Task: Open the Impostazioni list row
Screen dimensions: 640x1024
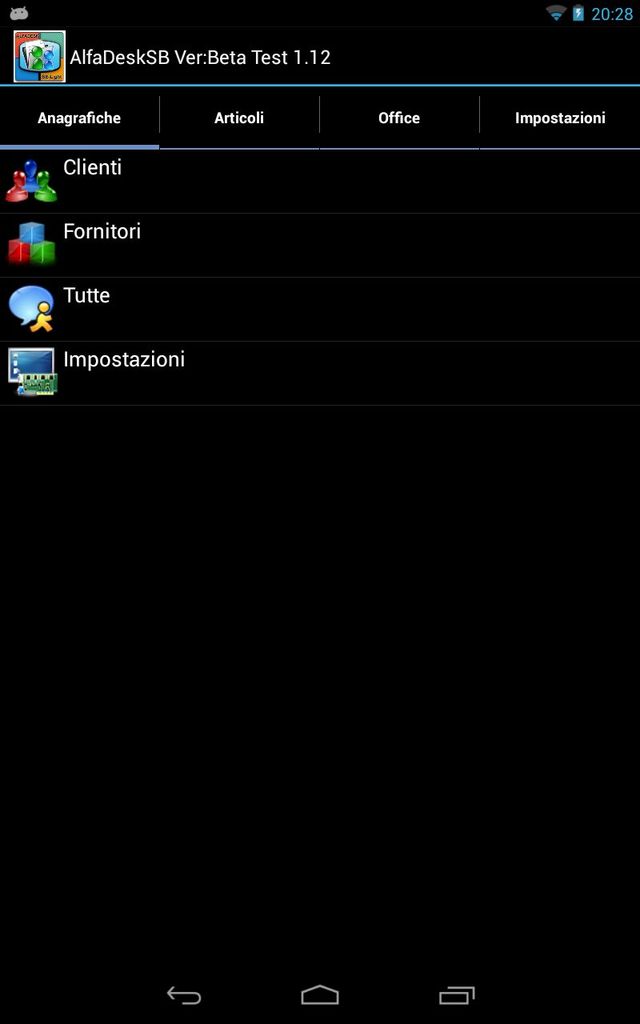Action: 320,374
